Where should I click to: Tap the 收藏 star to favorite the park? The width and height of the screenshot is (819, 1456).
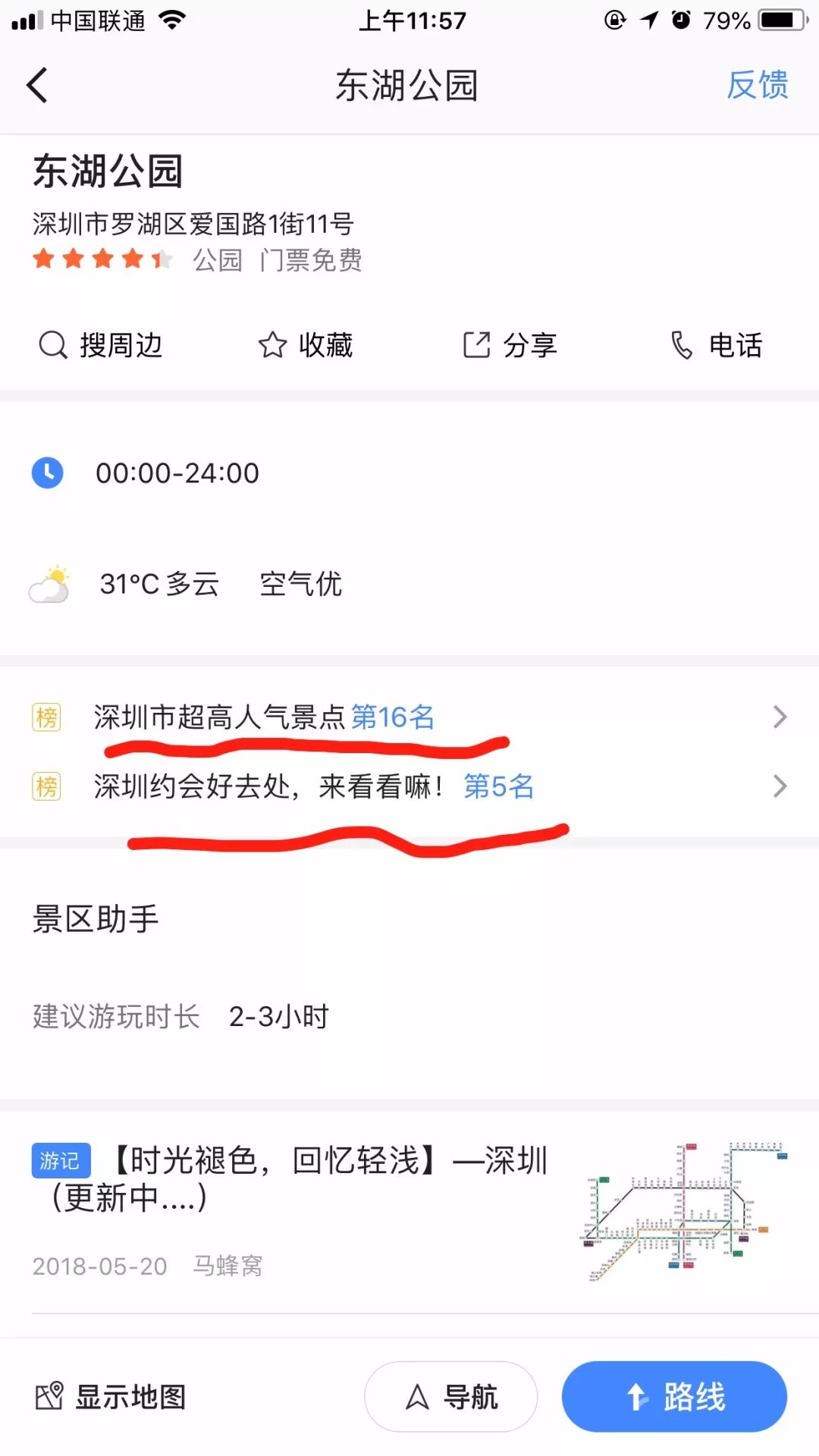click(271, 345)
